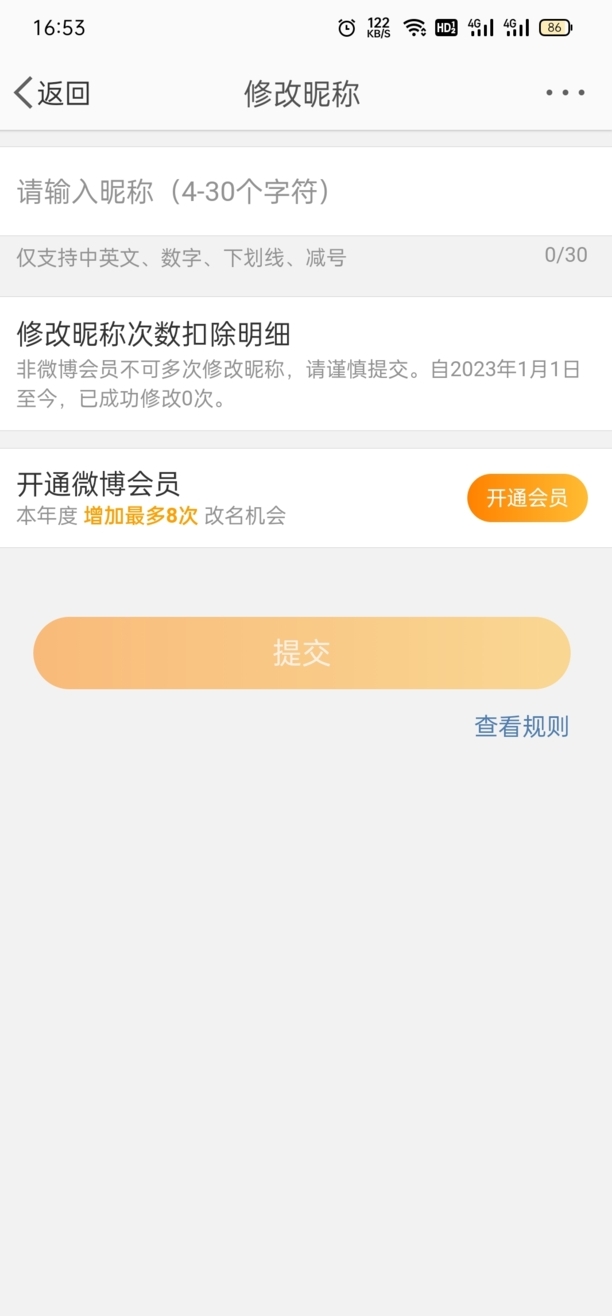This screenshot has width=612, height=1316.
Task: Focus the nickname input field
Action: pyautogui.click(x=300, y=192)
